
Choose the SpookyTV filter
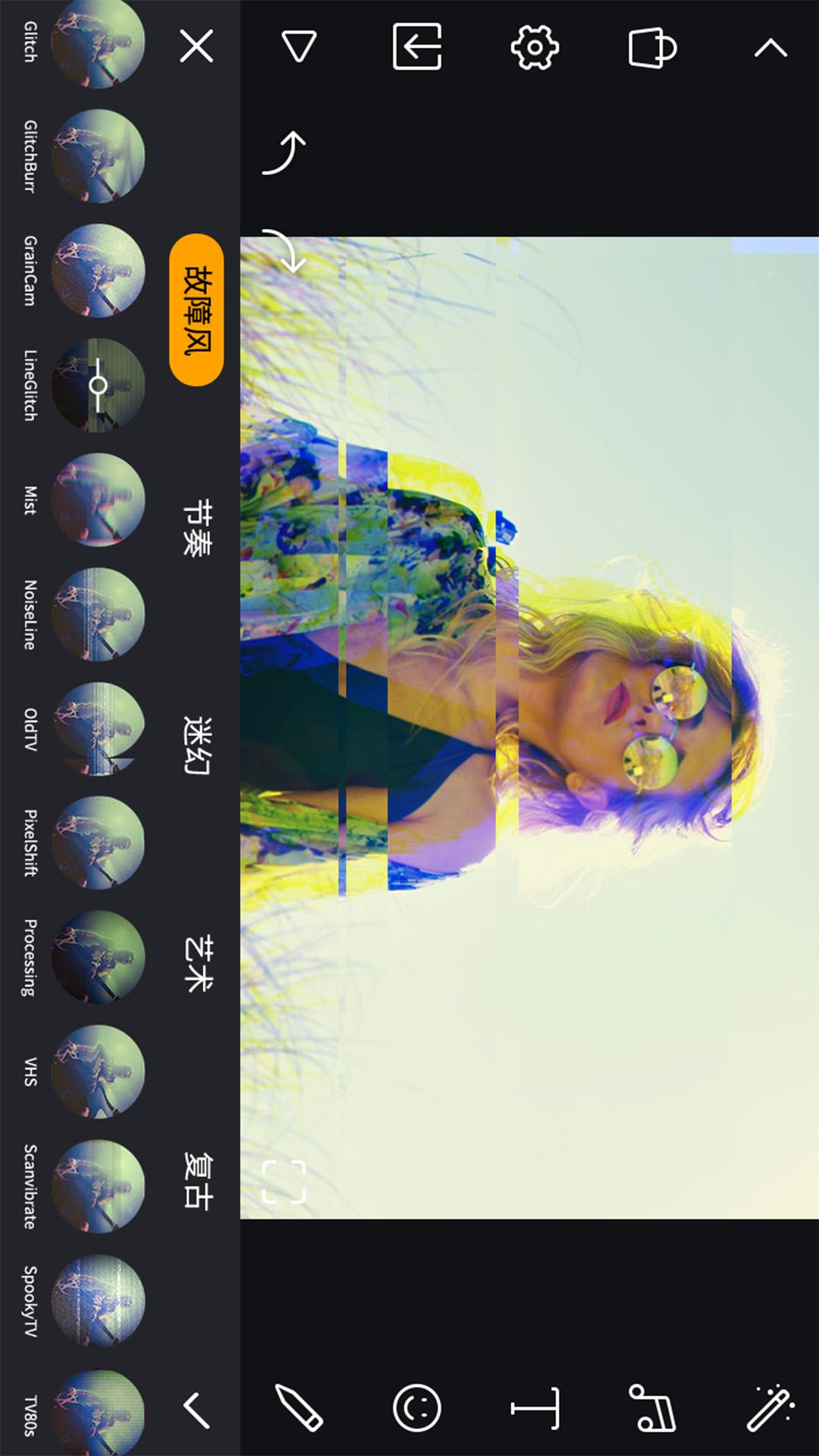click(98, 1301)
